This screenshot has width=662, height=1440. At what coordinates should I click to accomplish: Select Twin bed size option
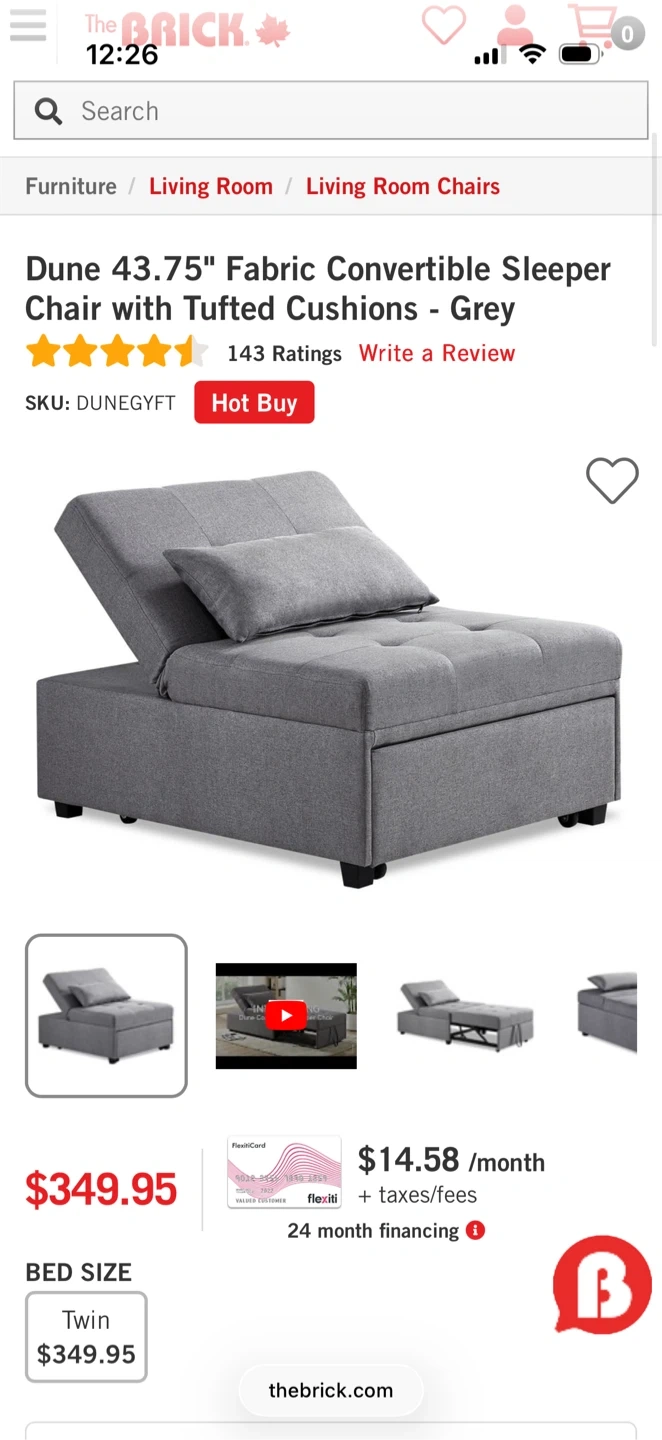(86, 1337)
